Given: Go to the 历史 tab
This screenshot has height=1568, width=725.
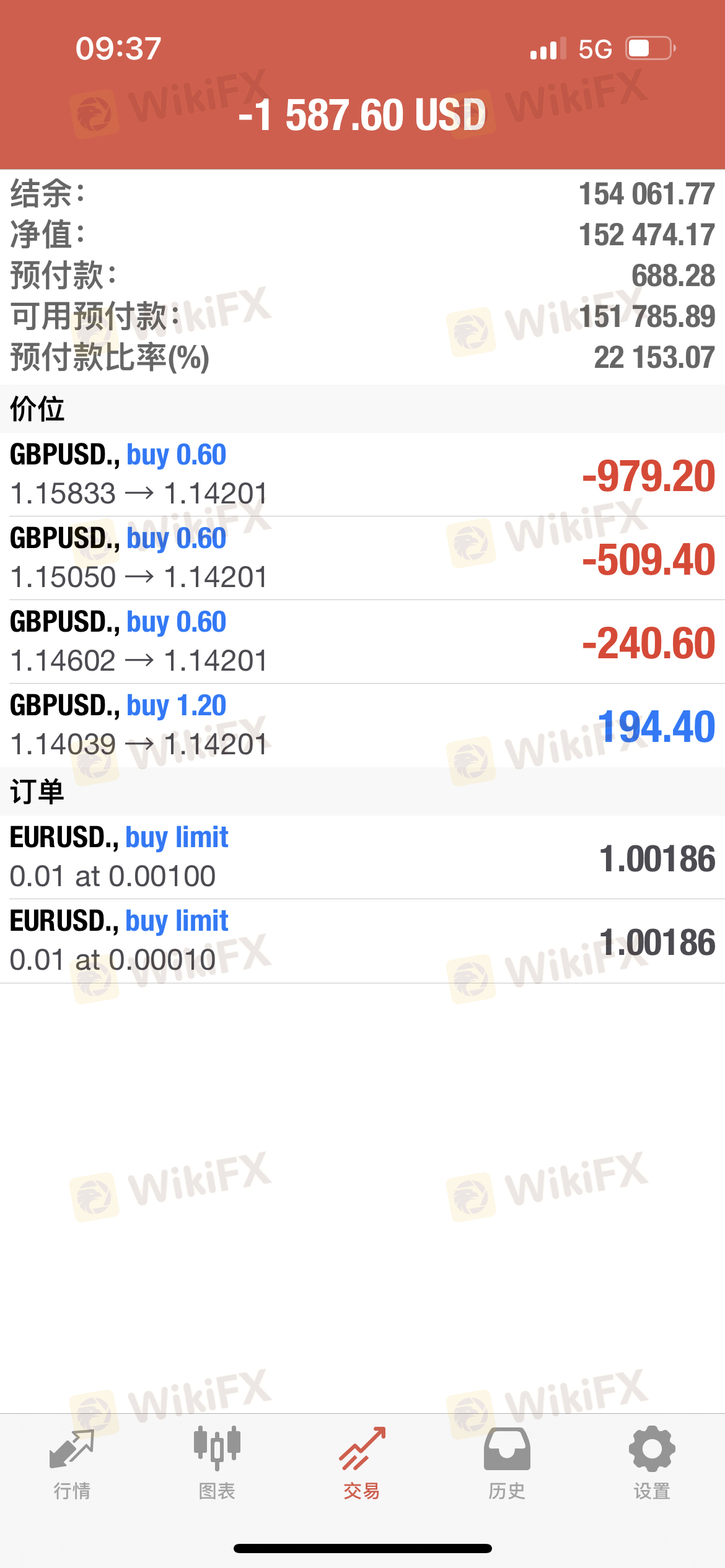Looking at the screenshot, I should click(x=507, y=1464).
